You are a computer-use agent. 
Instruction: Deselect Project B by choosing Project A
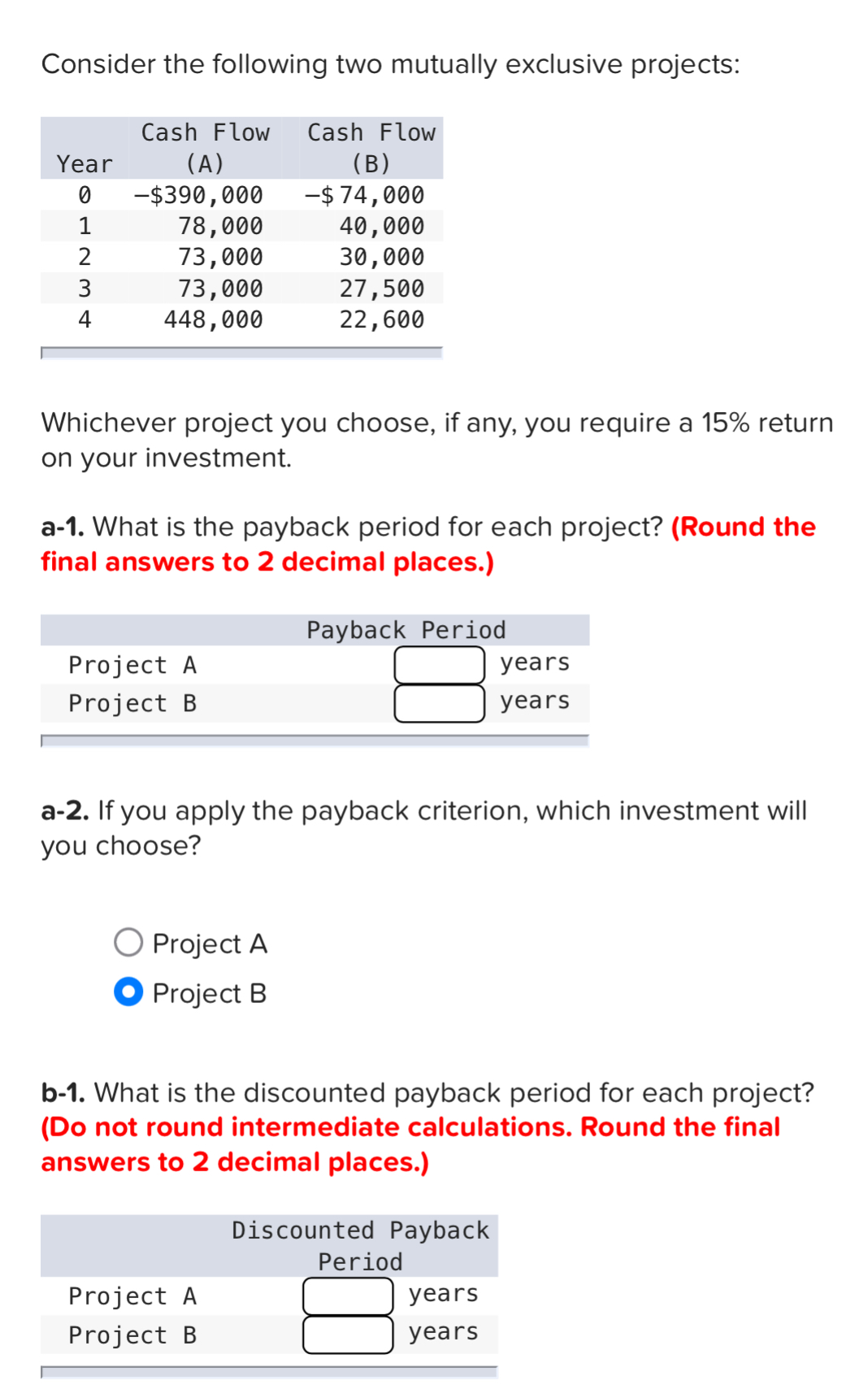tap(127, 943)
